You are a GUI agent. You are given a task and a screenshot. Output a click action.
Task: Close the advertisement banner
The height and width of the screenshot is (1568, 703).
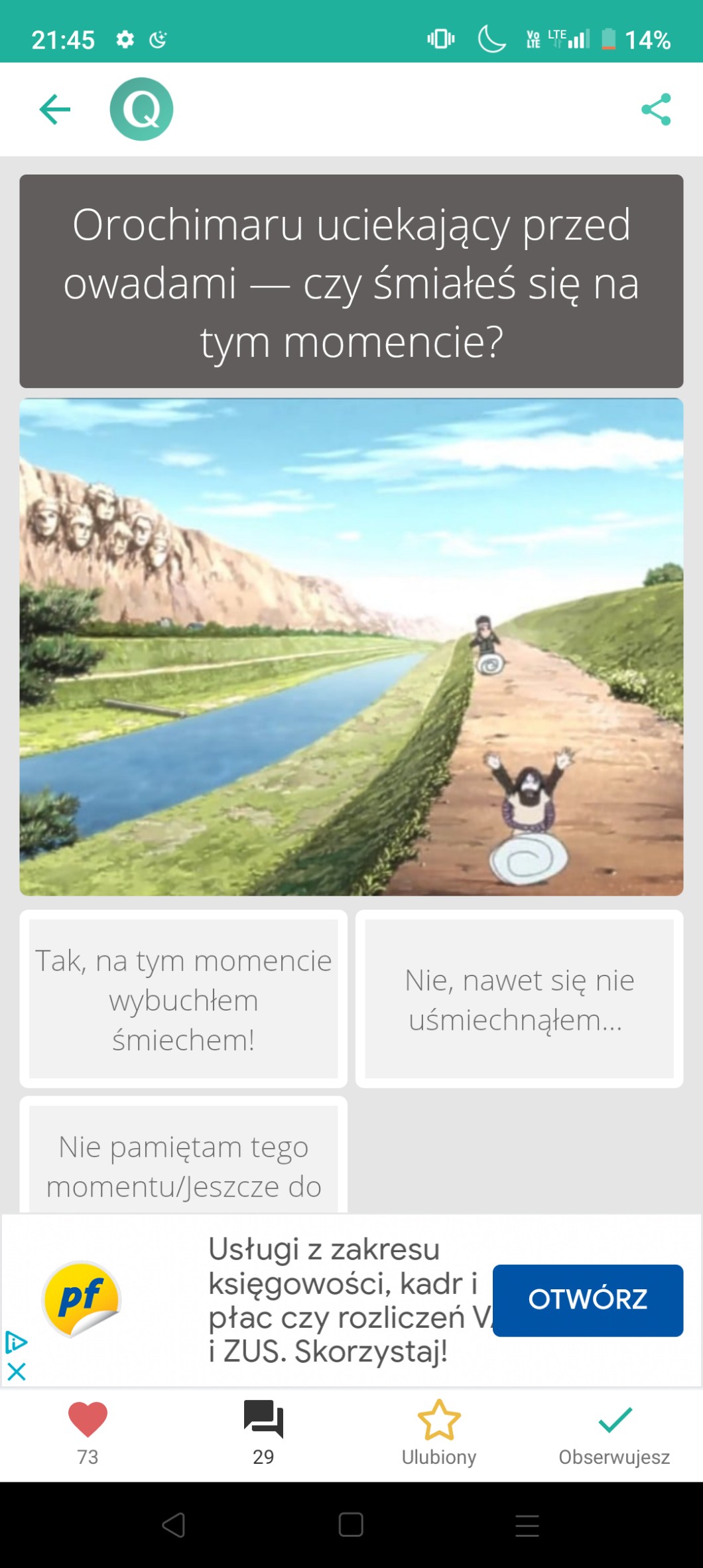coord(16,1371)
